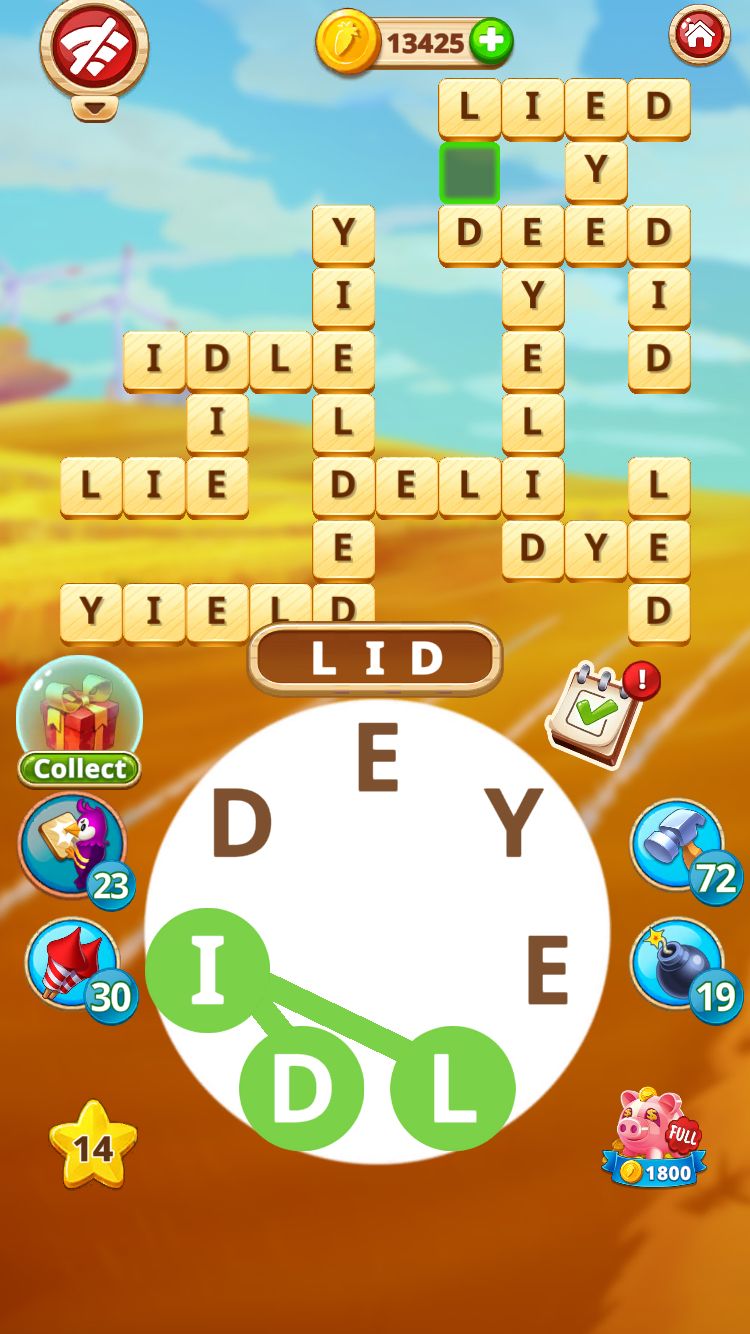Open the daily tasks calendar
This screenshot has height=1334, width=750.
click(x=596, y=713)
